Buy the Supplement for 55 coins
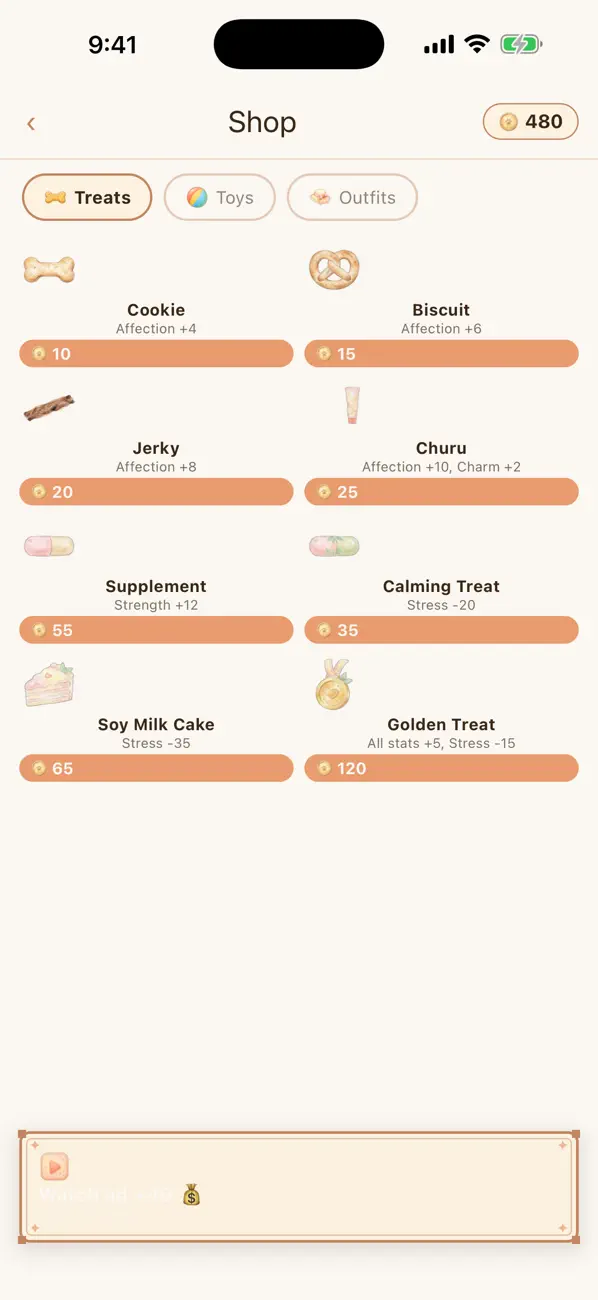Screen dimensions: 598x1300 pos(156,630)
